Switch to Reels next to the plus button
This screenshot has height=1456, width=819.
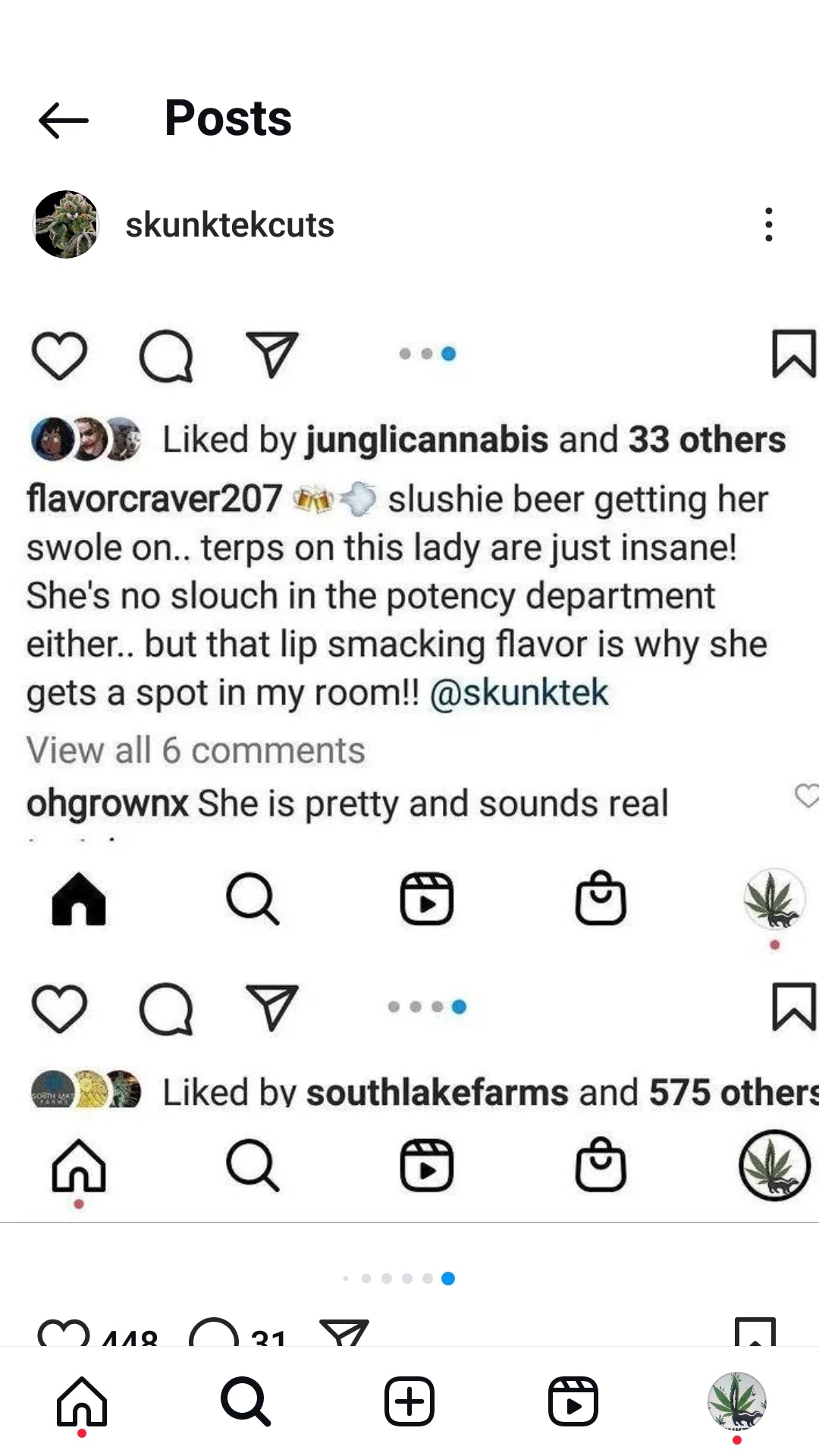573,1401
